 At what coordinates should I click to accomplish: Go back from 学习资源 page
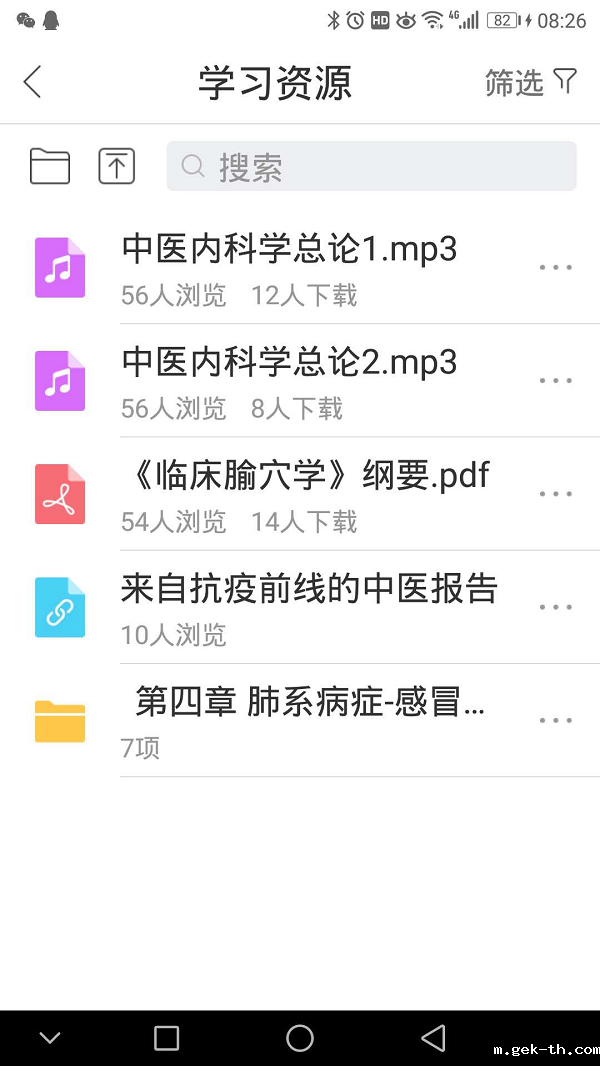coord(33,82)
